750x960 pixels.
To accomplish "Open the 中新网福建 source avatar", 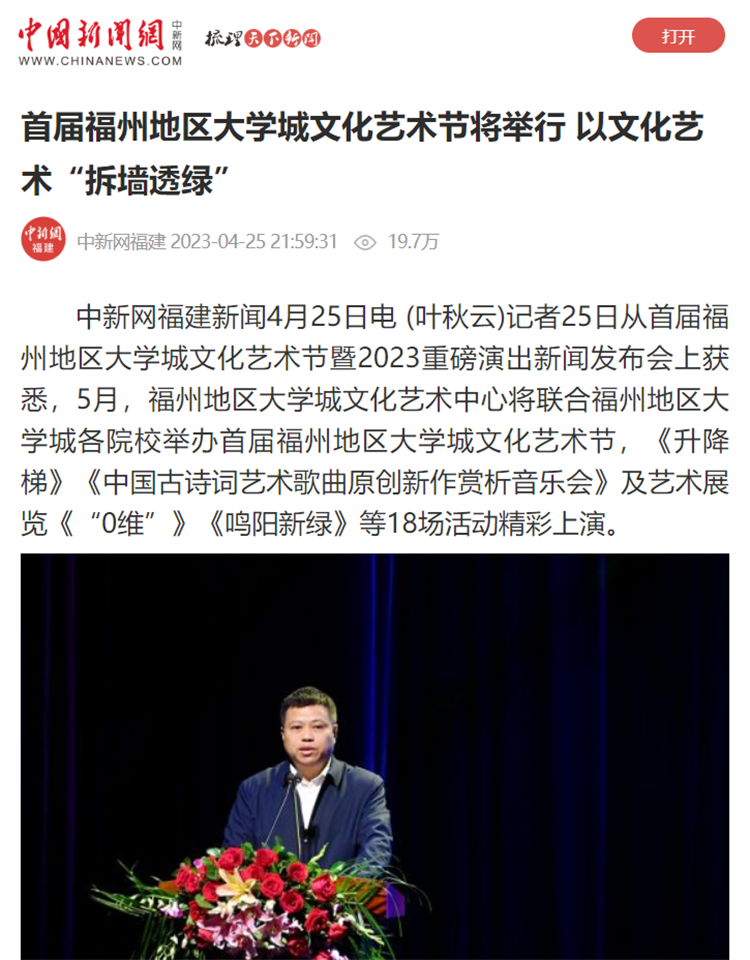I will 43,240.
